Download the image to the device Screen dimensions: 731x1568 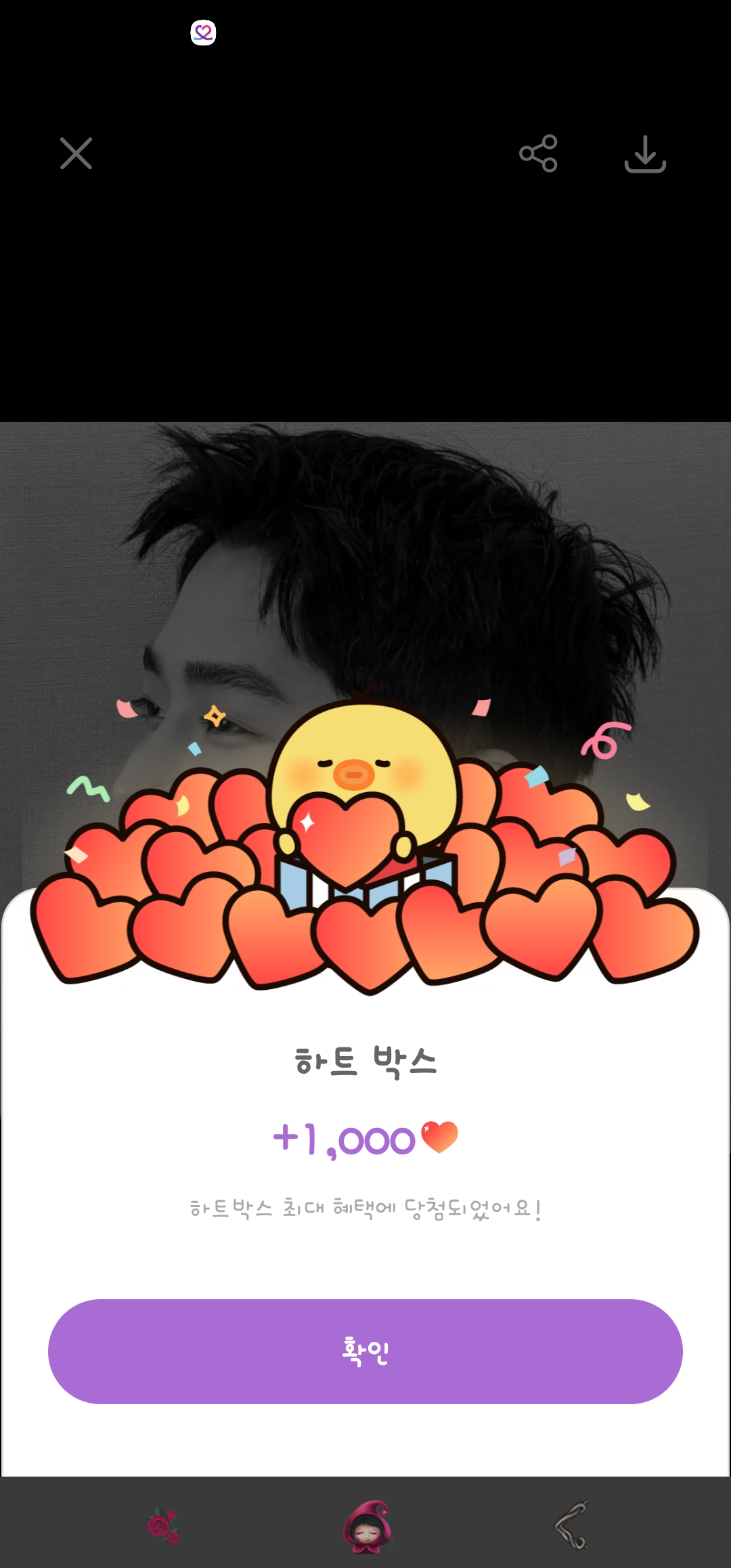coord(645,154)
